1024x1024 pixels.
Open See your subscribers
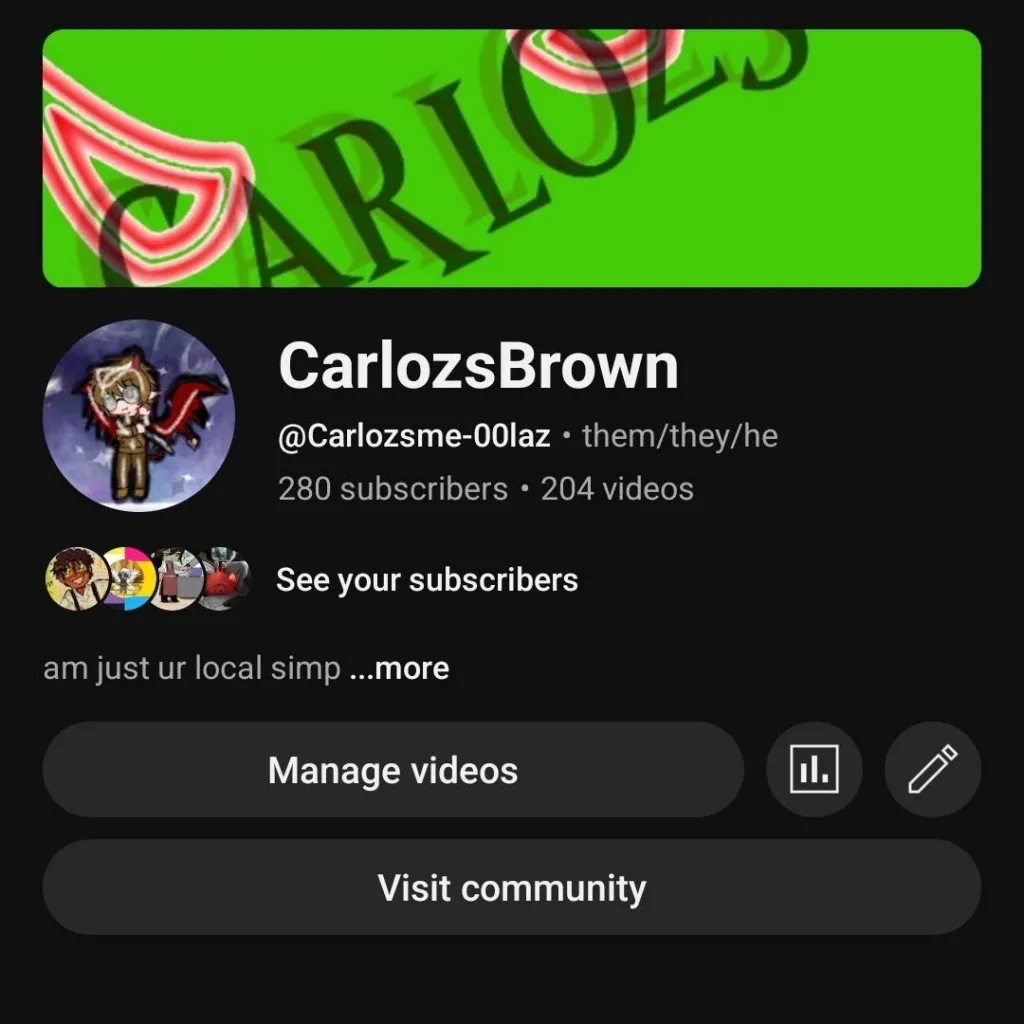tap(426, 580)
